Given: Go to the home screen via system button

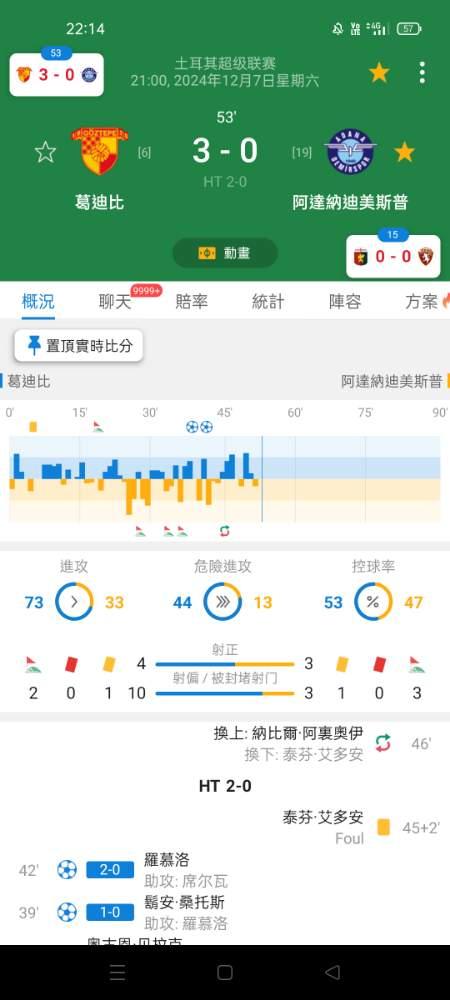Looking at the screenshot, I should (x=225, y=972).
